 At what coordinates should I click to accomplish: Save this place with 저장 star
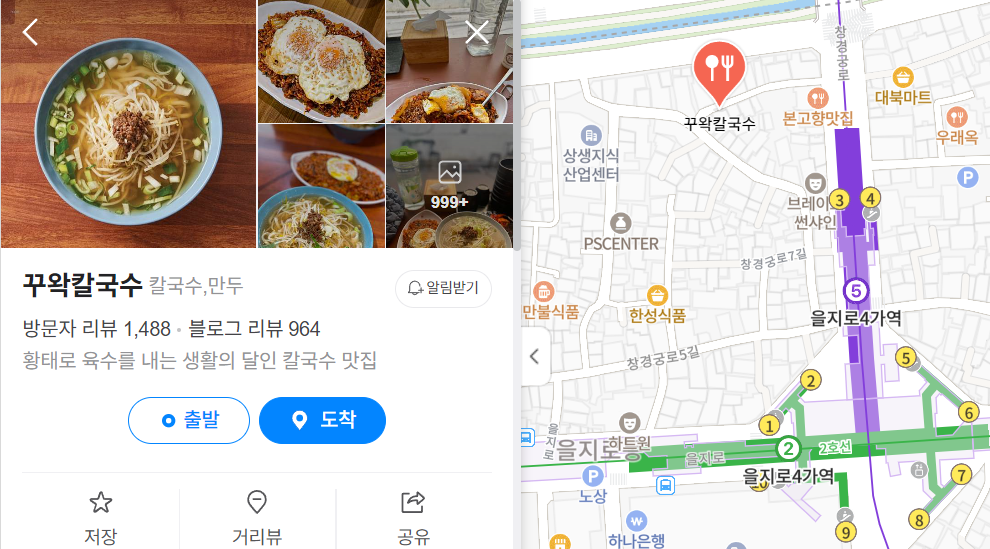(x=100, y=517)
